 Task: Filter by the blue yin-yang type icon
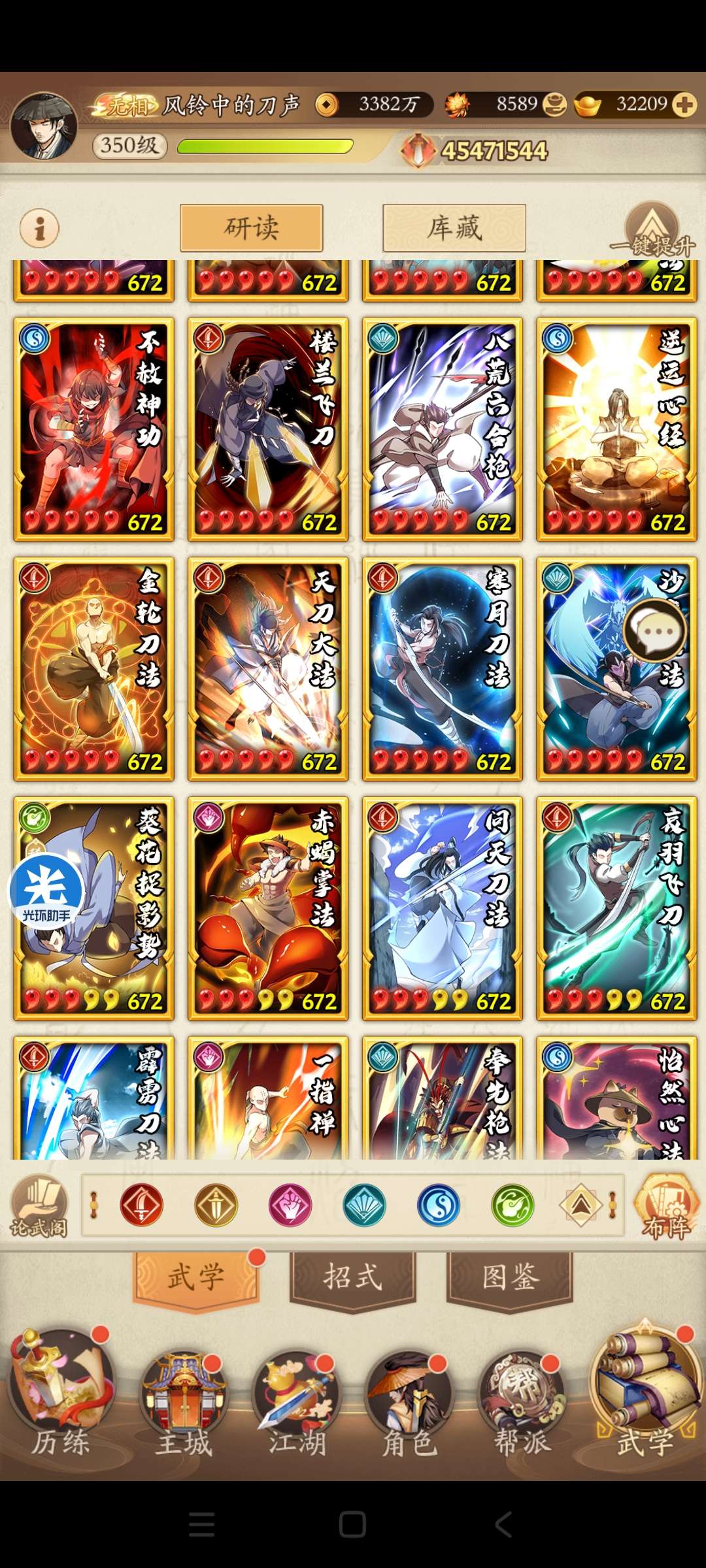tap(439, 1205)
